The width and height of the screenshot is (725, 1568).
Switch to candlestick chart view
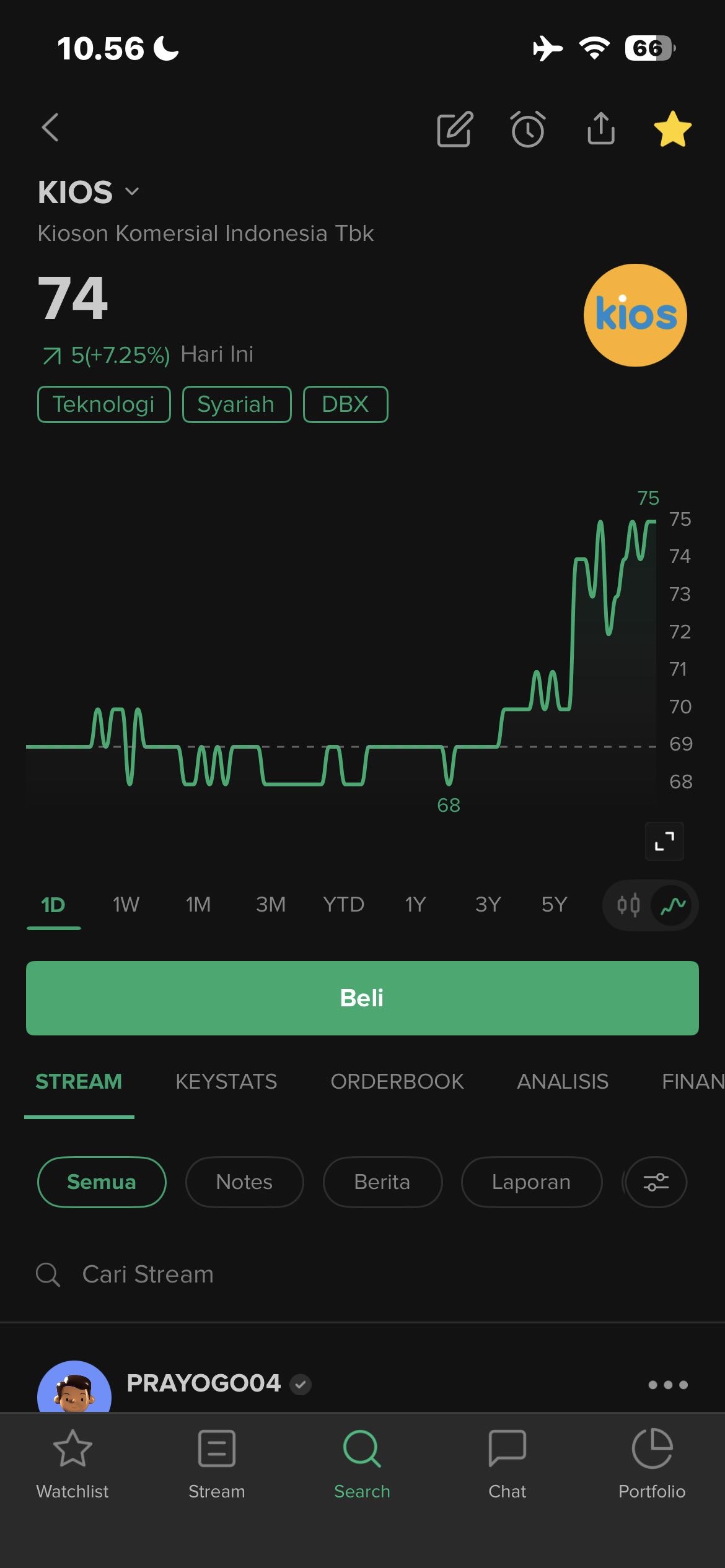coord(628,905)
